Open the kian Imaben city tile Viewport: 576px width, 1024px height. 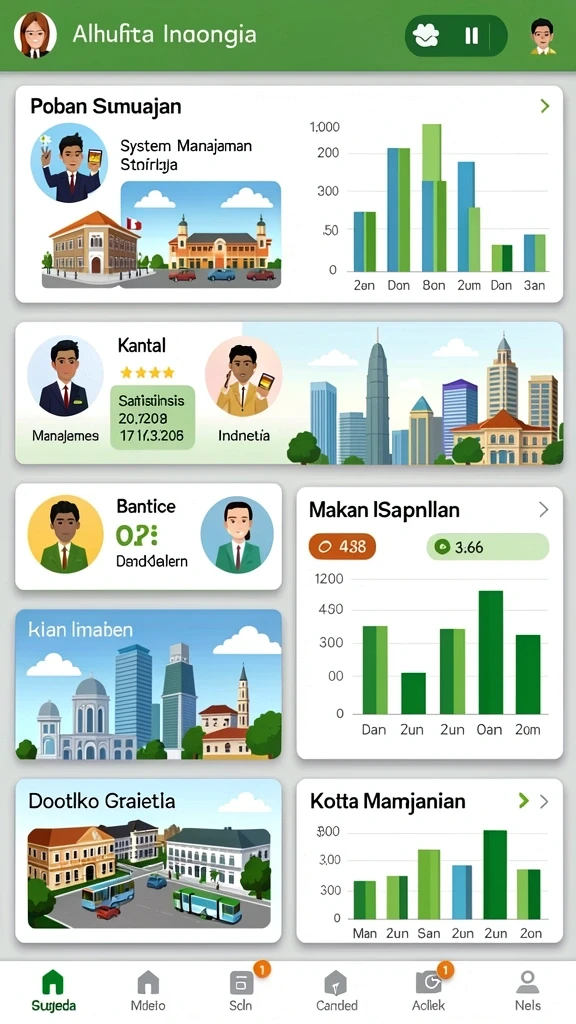coord(148,684)
